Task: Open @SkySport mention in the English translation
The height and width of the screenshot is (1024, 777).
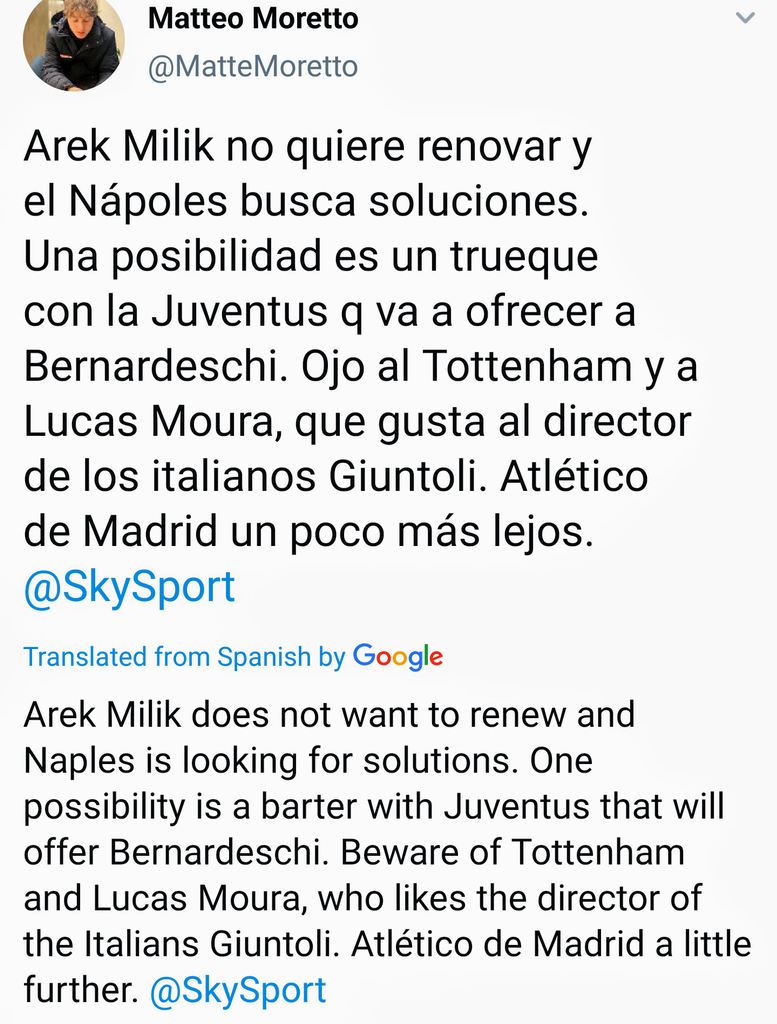Action: pos(237,990)
